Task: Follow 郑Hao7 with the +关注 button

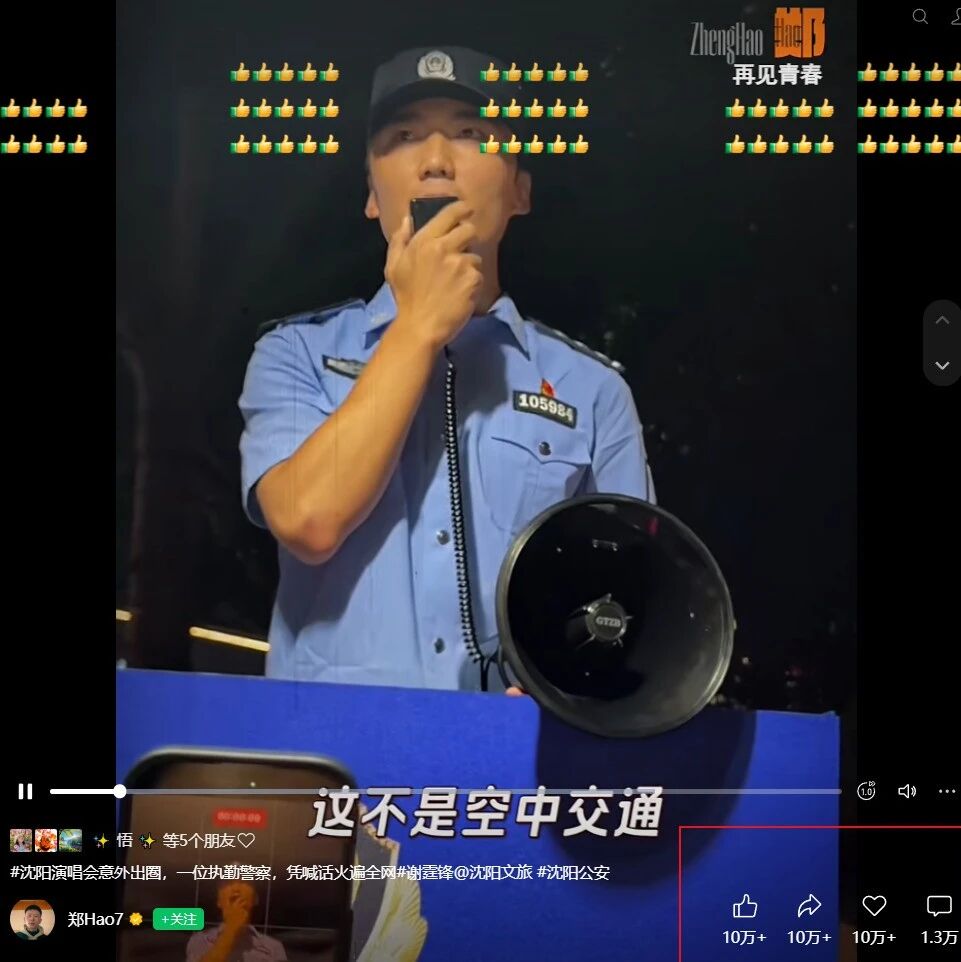Action: [x=179, y=919]
